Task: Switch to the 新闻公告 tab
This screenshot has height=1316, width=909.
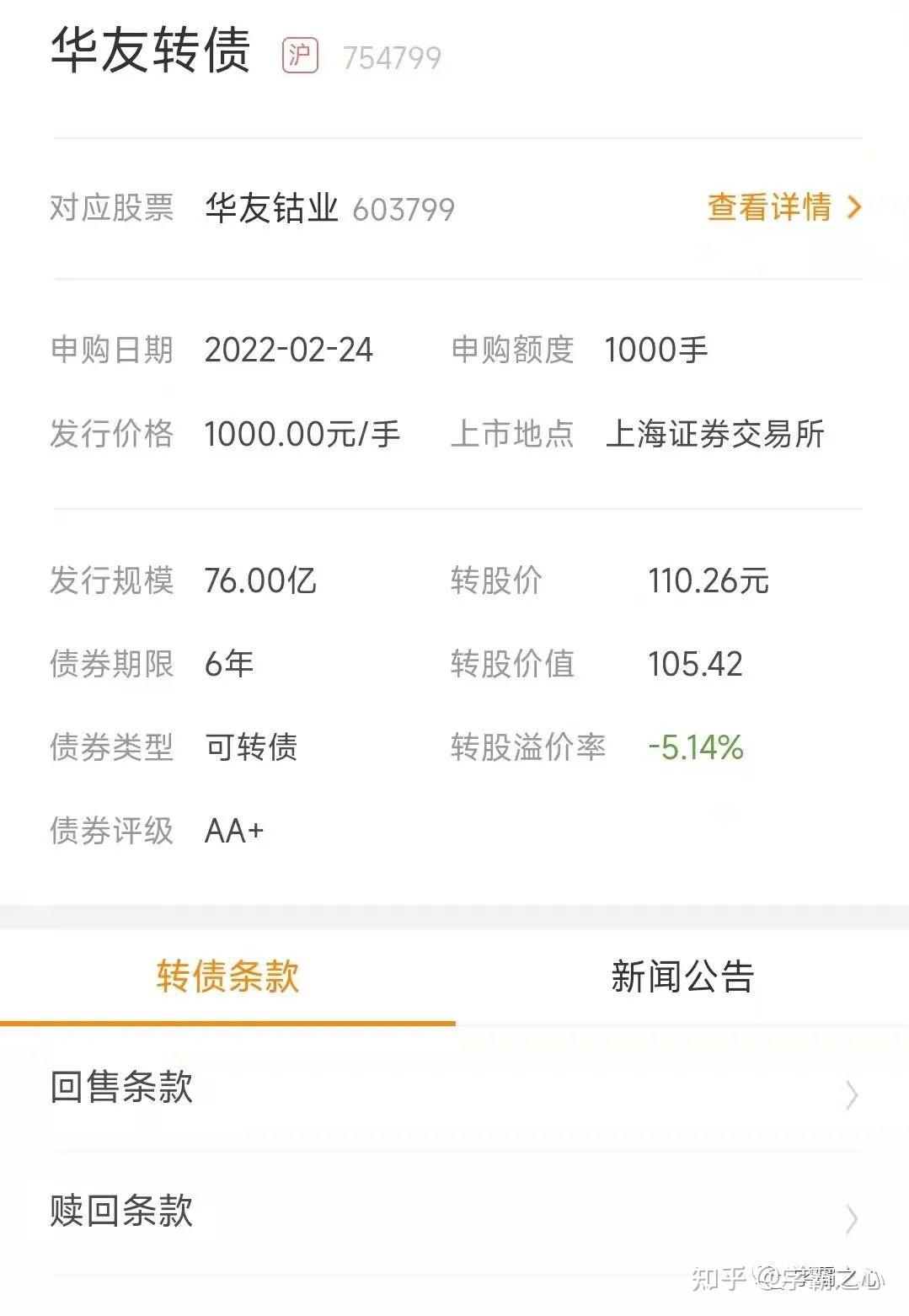Action: (683, 977)
